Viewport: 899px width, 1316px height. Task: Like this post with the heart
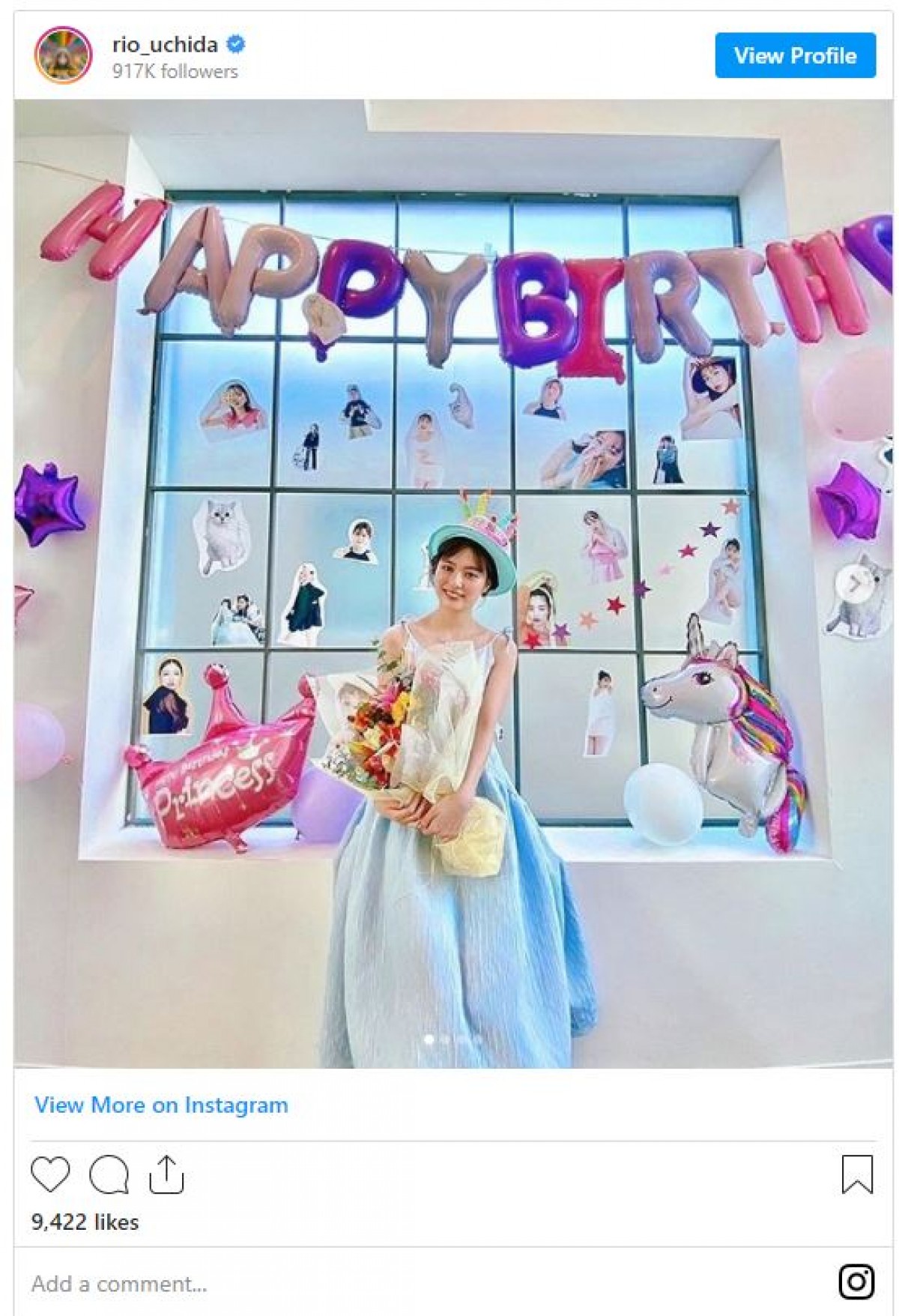(x=50, y=1174)
